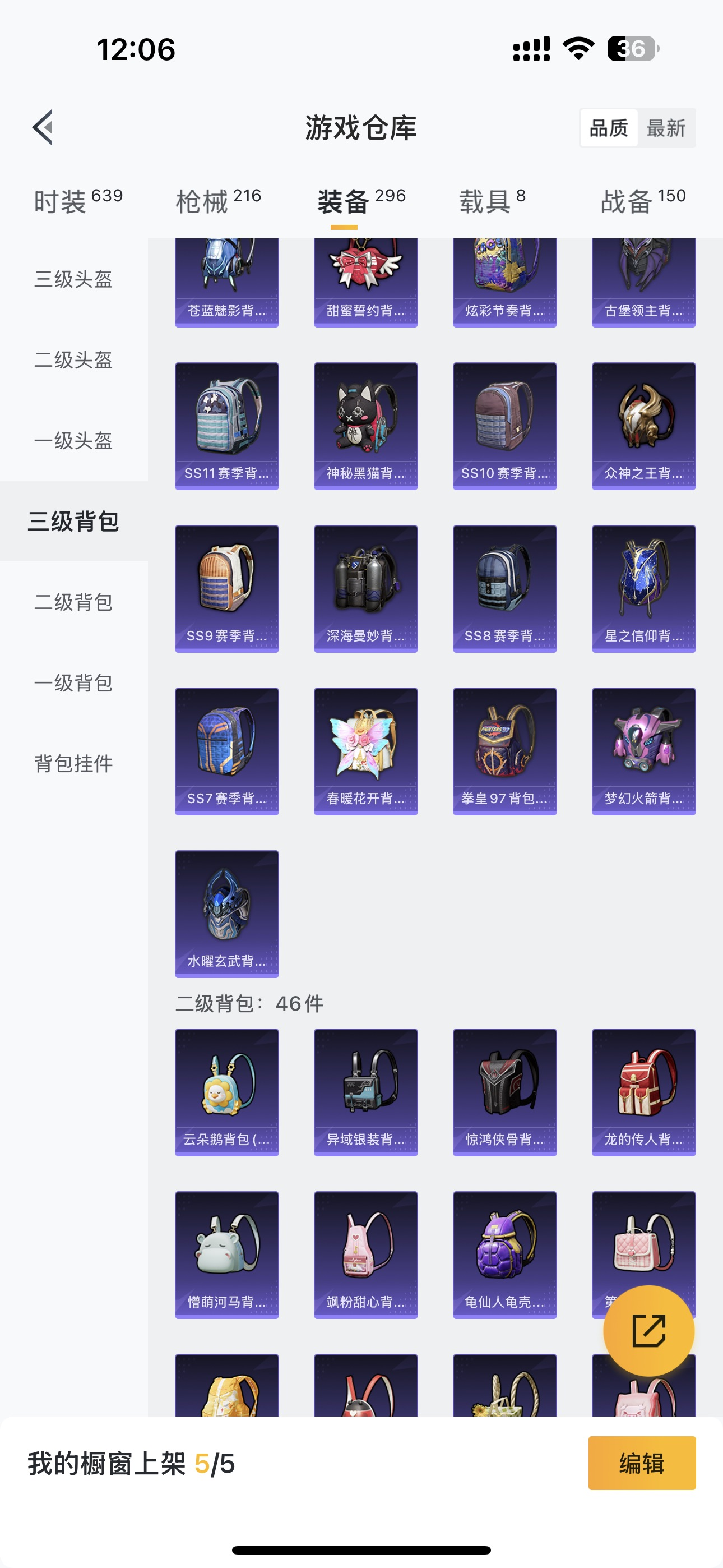Sort by 最新
Screen dimensions: 723x1568
pos(666,128)
